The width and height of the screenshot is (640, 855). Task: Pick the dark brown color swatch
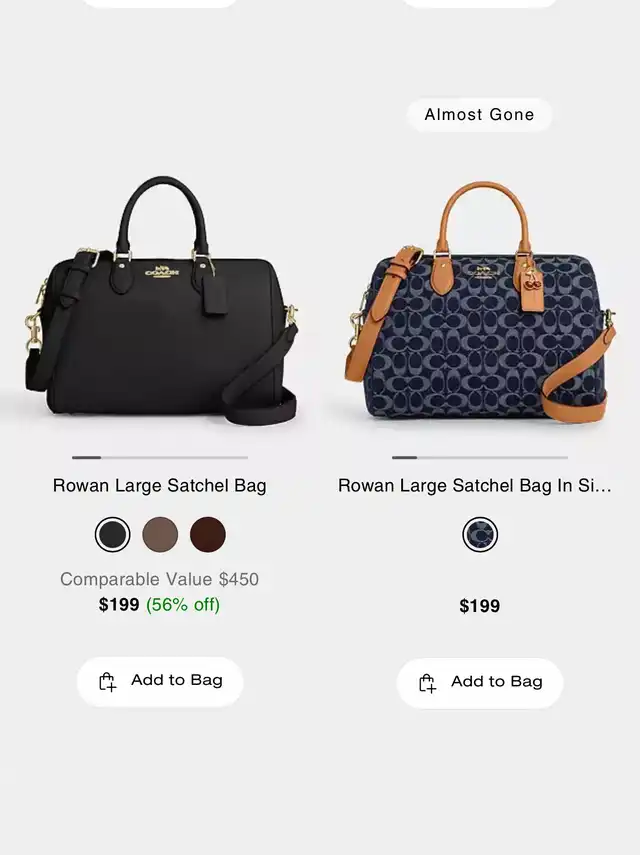pyautogui.click(x=208, y=534)
